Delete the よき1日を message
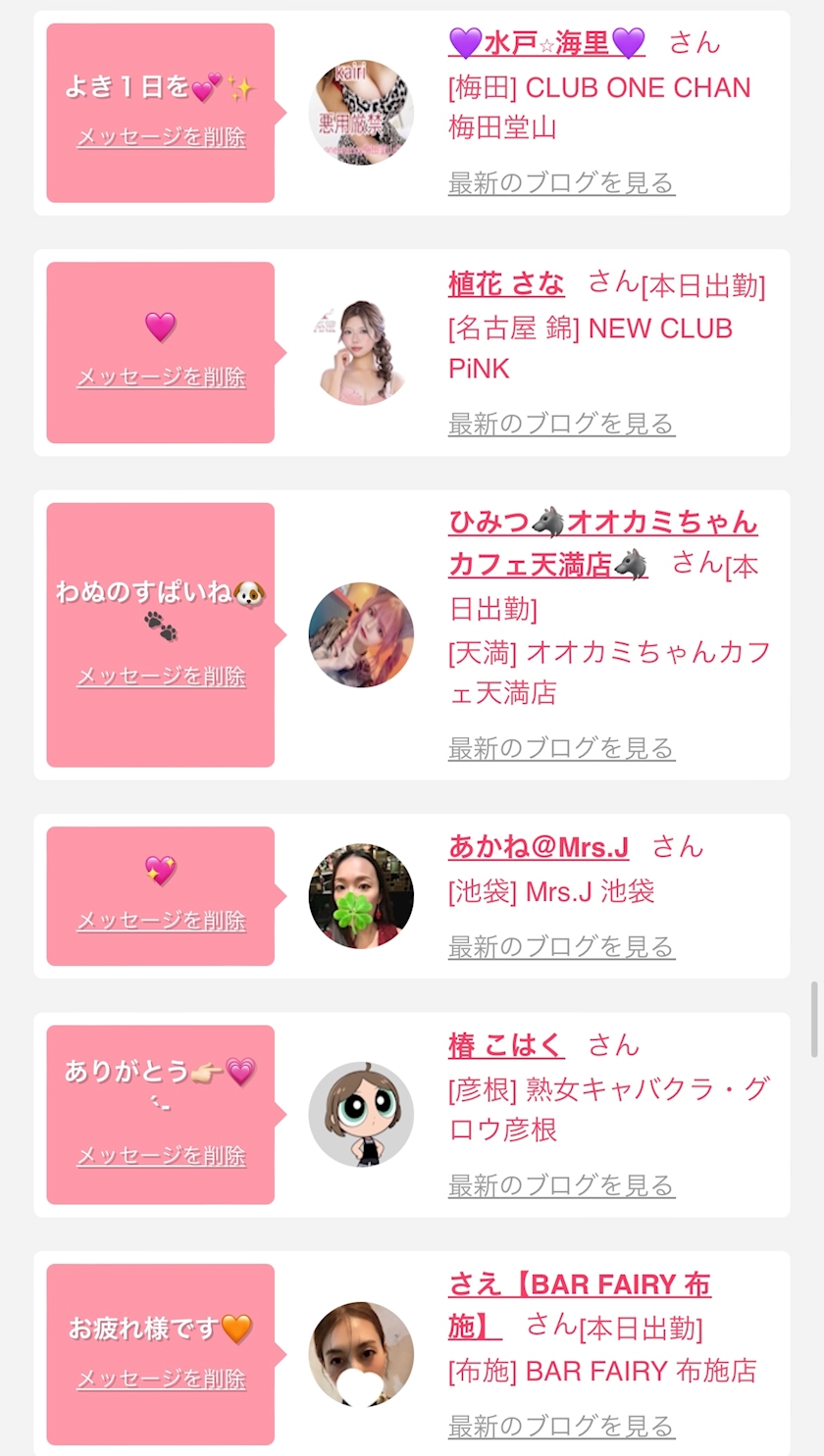The height and width of the screenshot is (1456, 824). (x=161, y=137)
